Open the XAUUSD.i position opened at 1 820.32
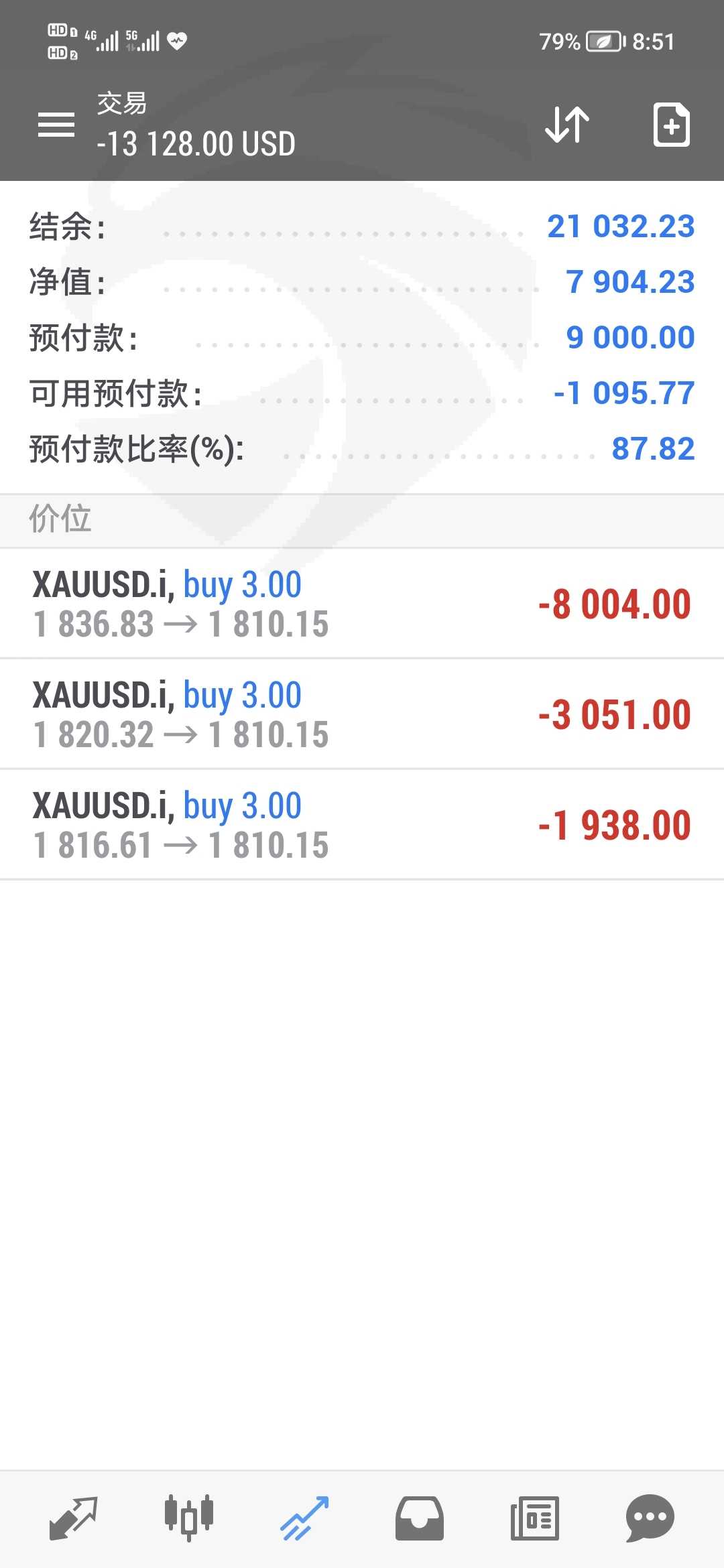 tap(362, 714)
